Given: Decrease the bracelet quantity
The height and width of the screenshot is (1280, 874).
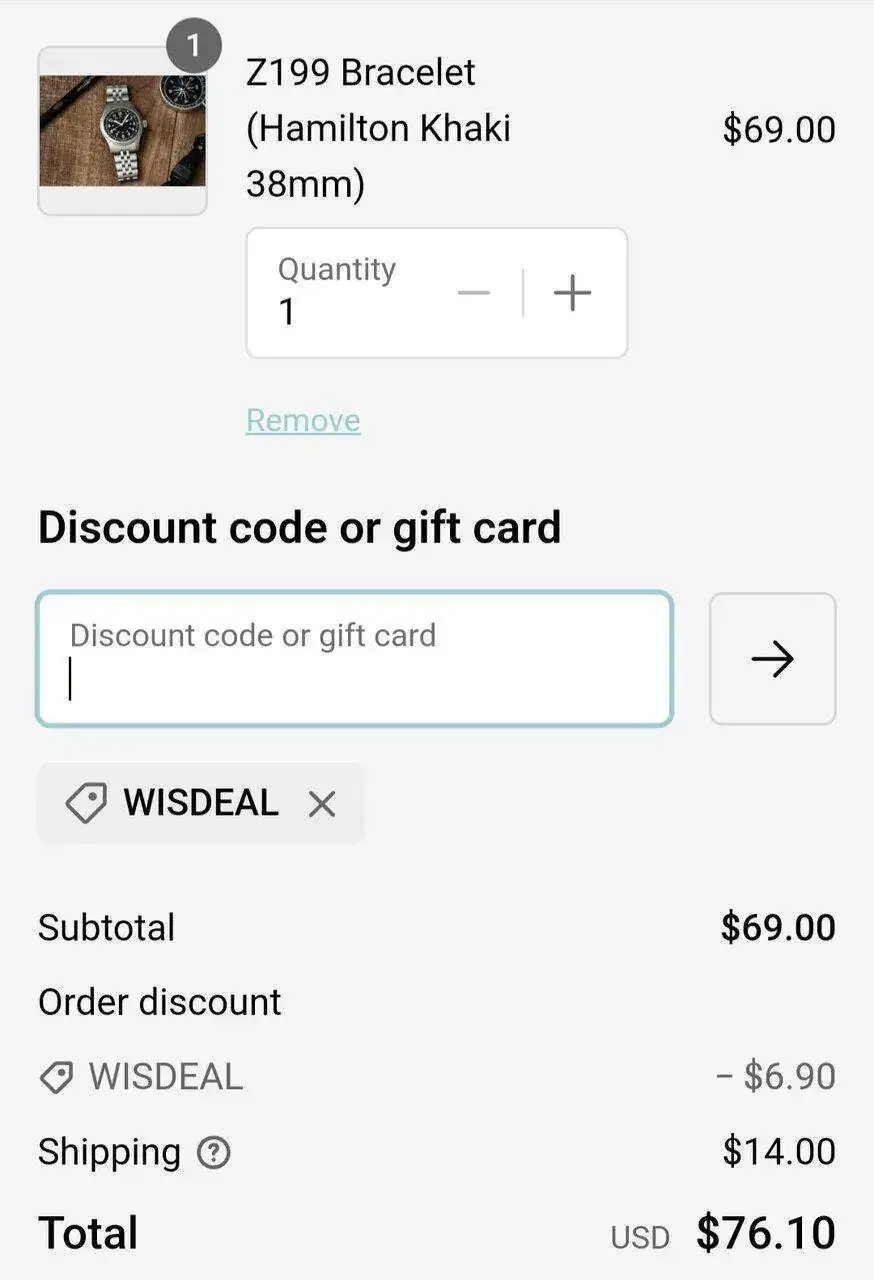Looking at the screenshot, I should 474,293.
